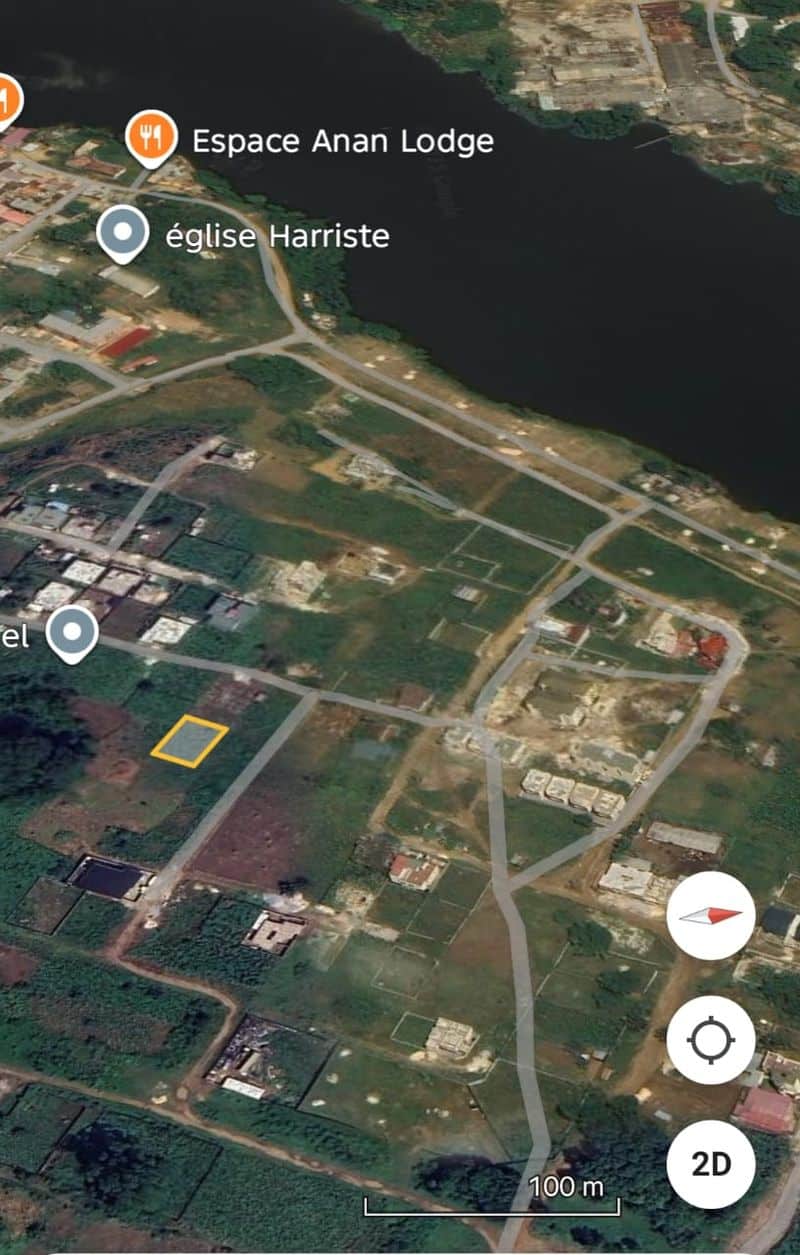Center the map on my location
Screen dimensions: 800x1255
(710, 1040)
